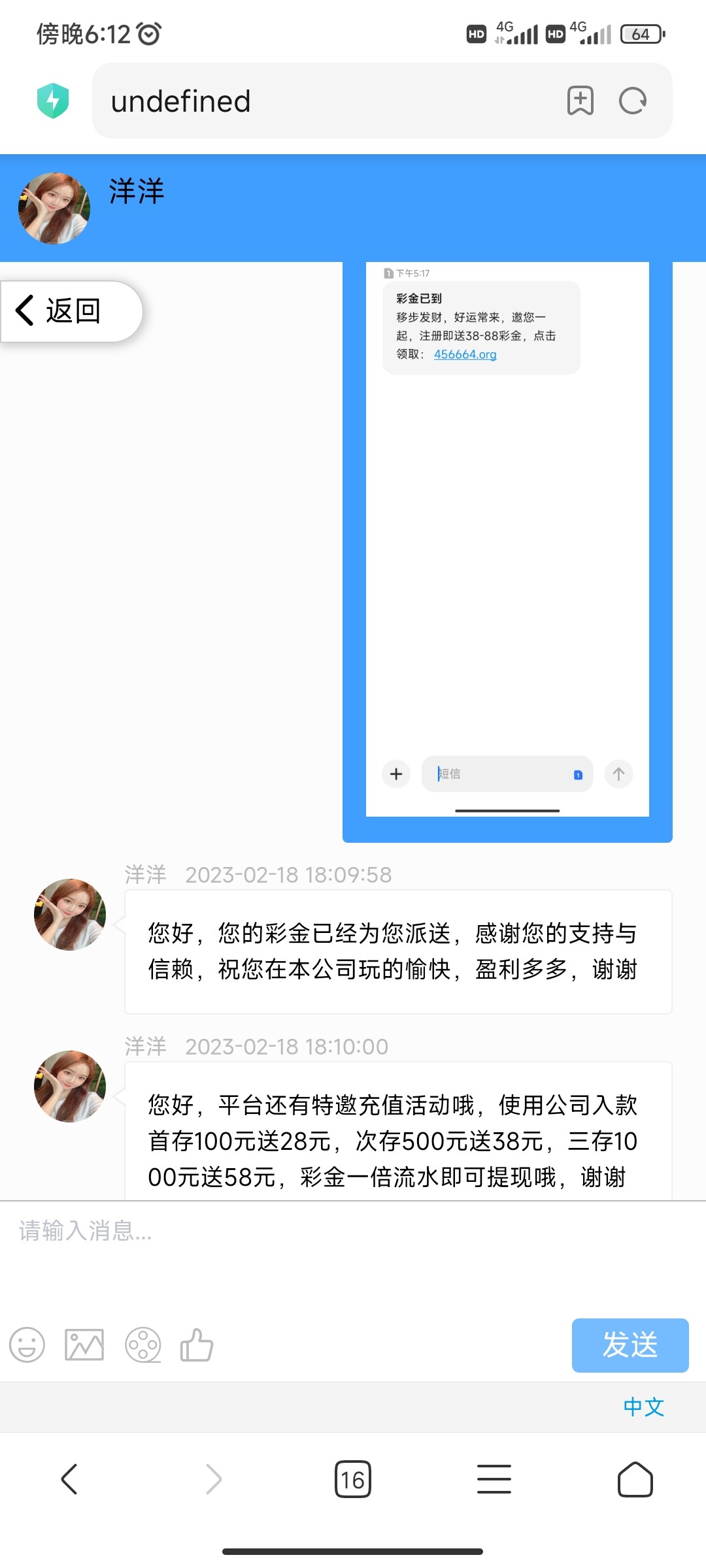Attach a picture to the chat
This screenshot has width=706, height=1568.
84,1345
